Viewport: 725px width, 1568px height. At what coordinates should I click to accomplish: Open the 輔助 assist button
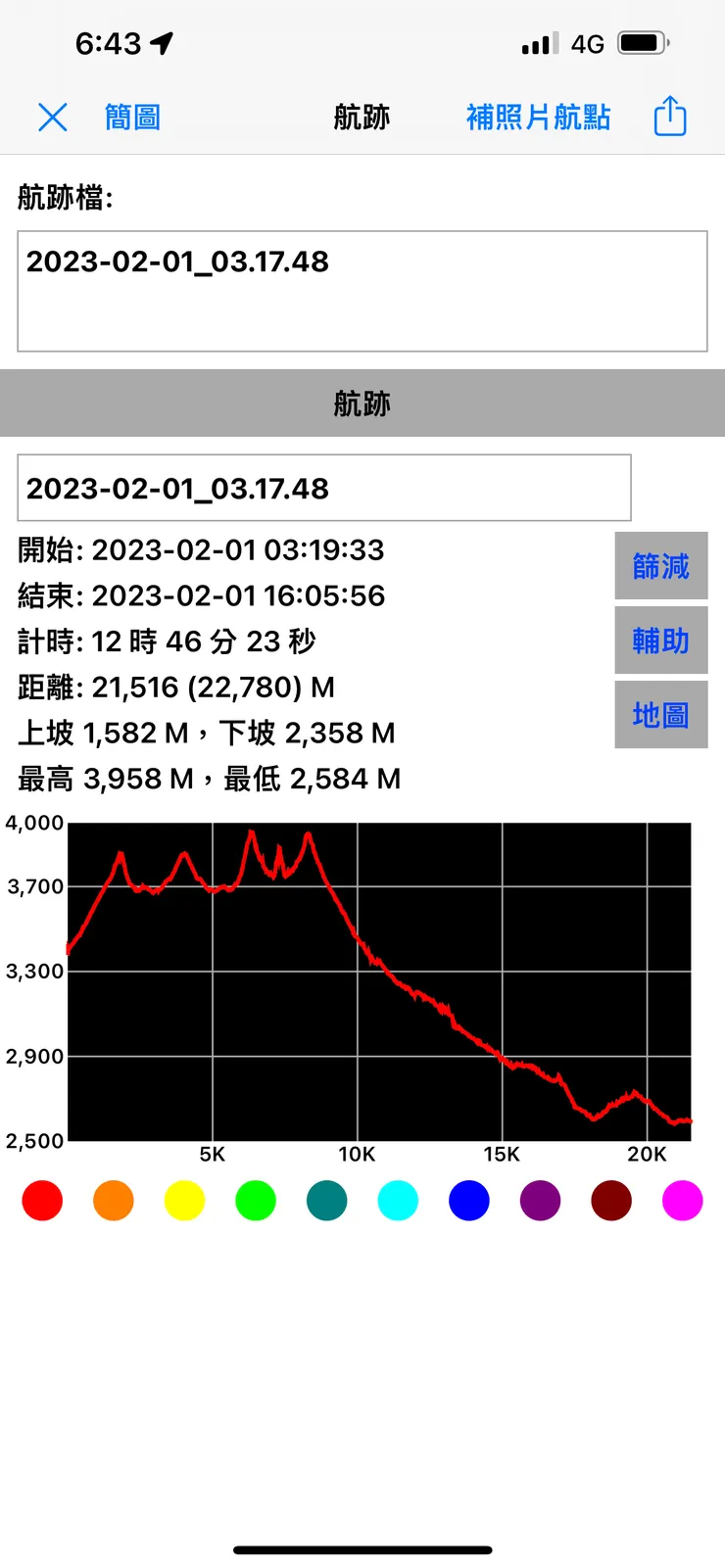click(660, 641)
